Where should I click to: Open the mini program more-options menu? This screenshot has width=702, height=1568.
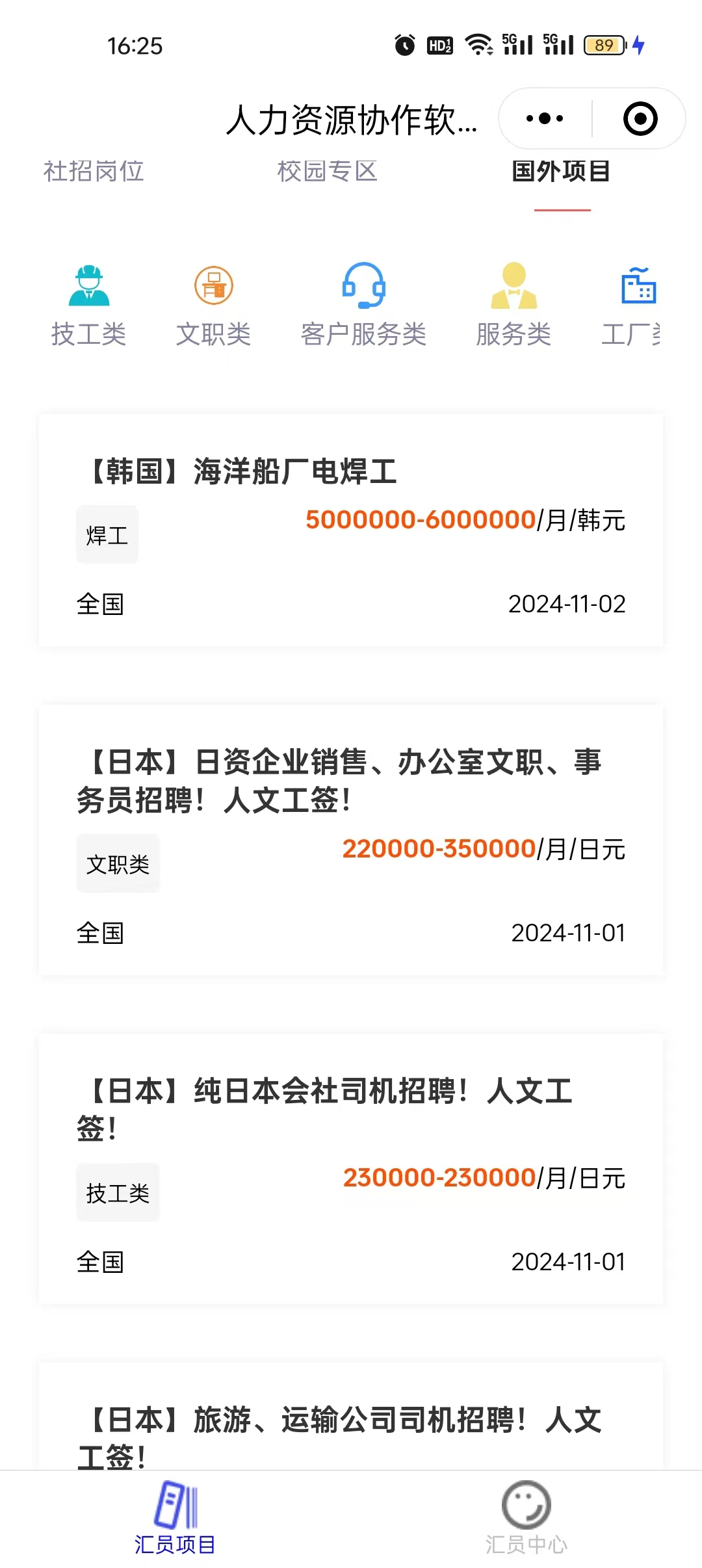[x=545, y=119]
